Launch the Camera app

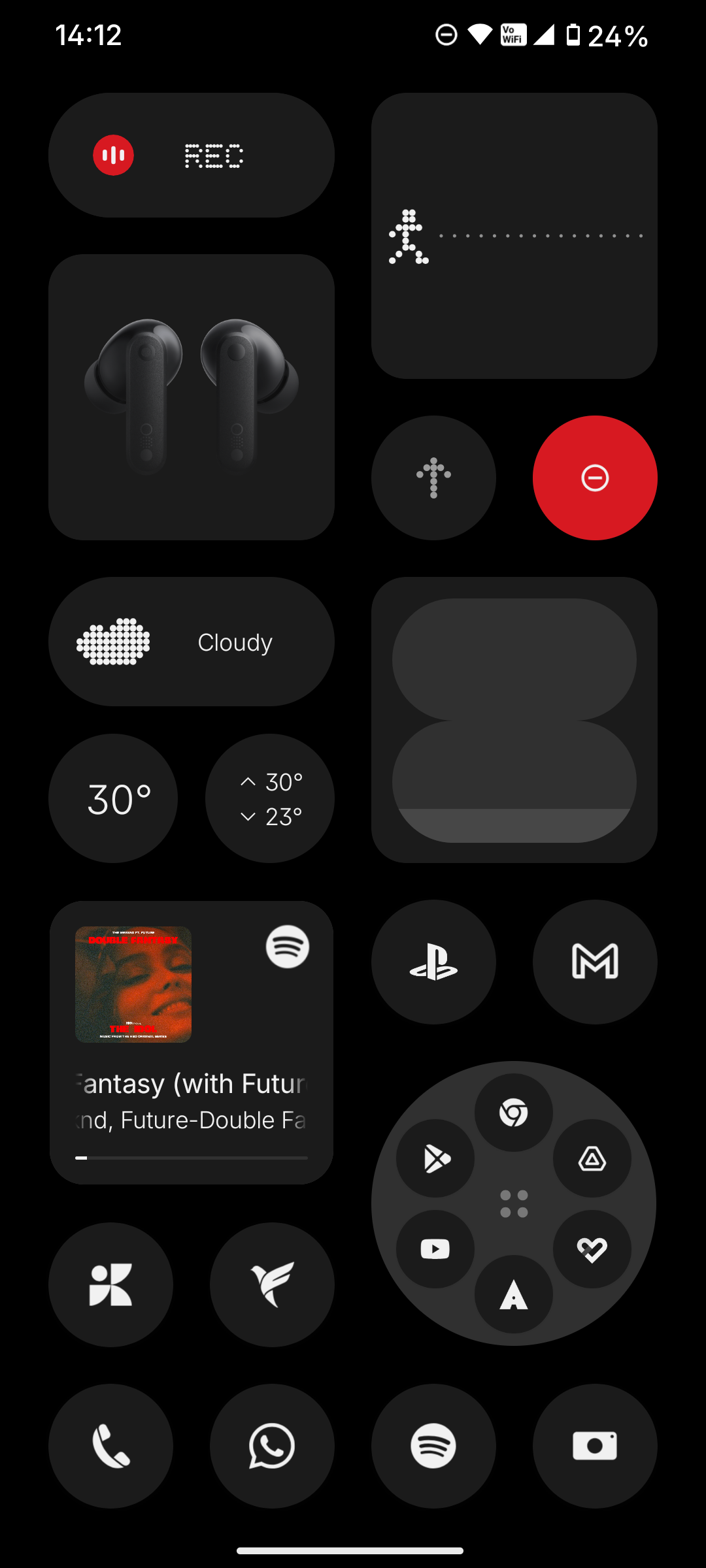(x=594, y=1446)
